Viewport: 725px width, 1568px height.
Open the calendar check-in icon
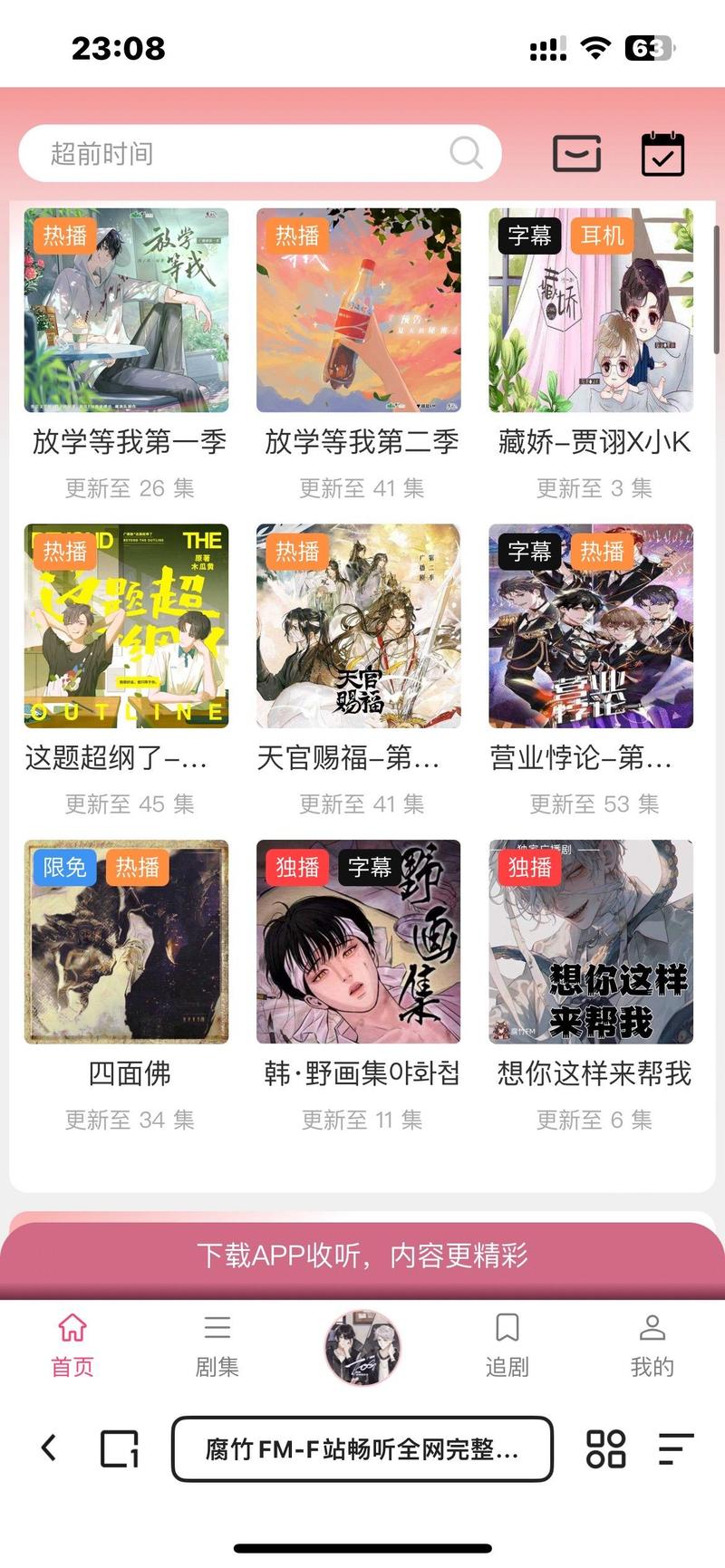coord(662,154)
